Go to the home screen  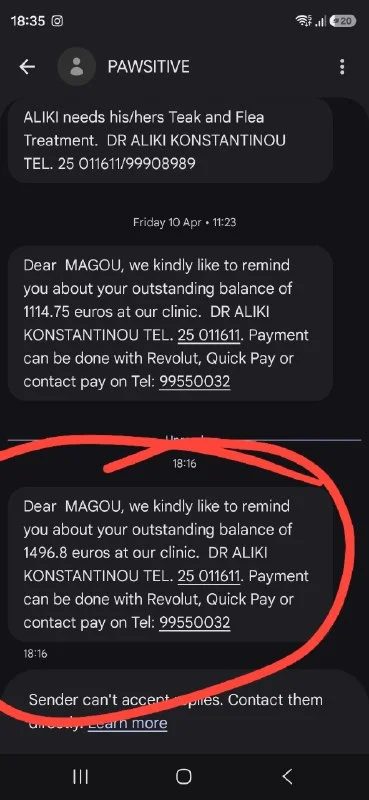pyautogui.click(x=184, y=777)
